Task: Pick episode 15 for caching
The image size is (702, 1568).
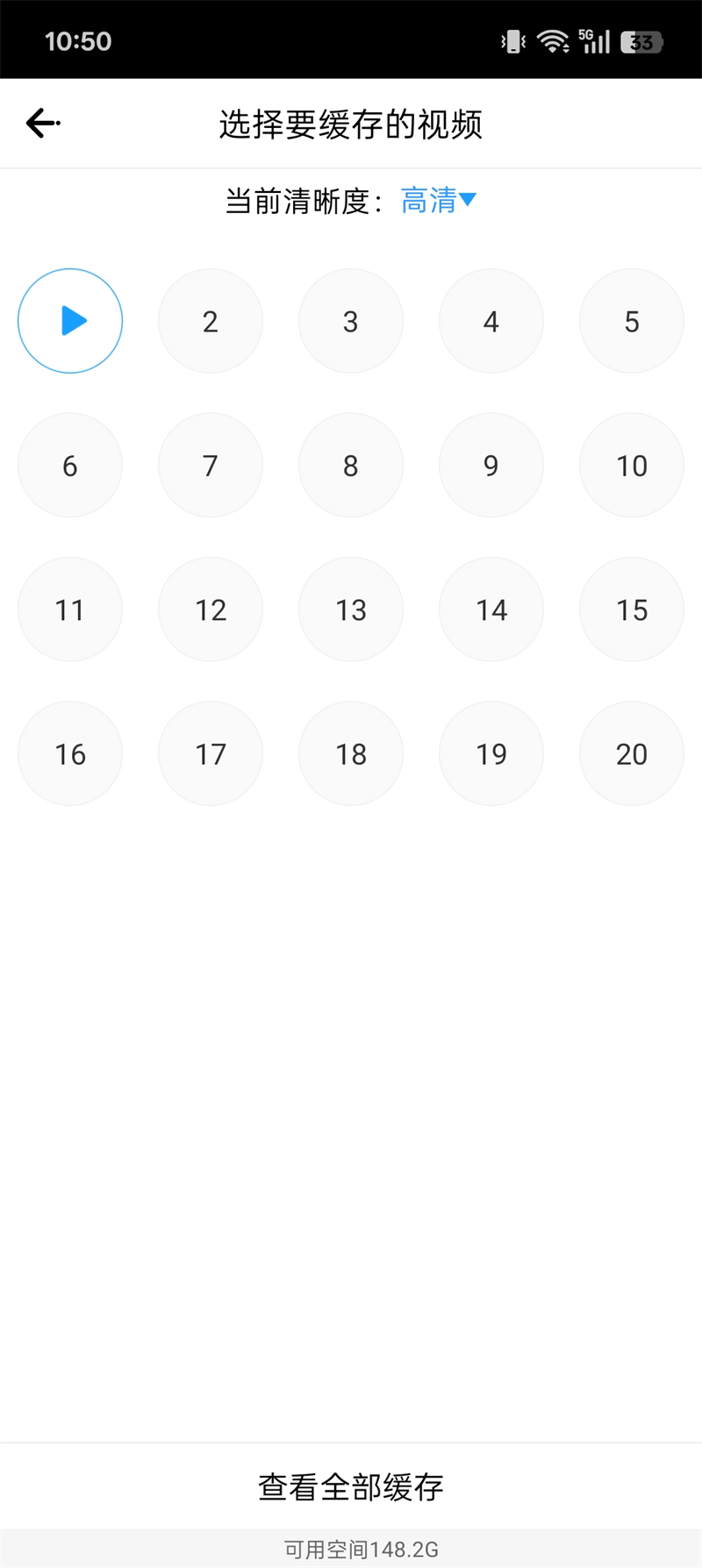Action: coord(632,609)
